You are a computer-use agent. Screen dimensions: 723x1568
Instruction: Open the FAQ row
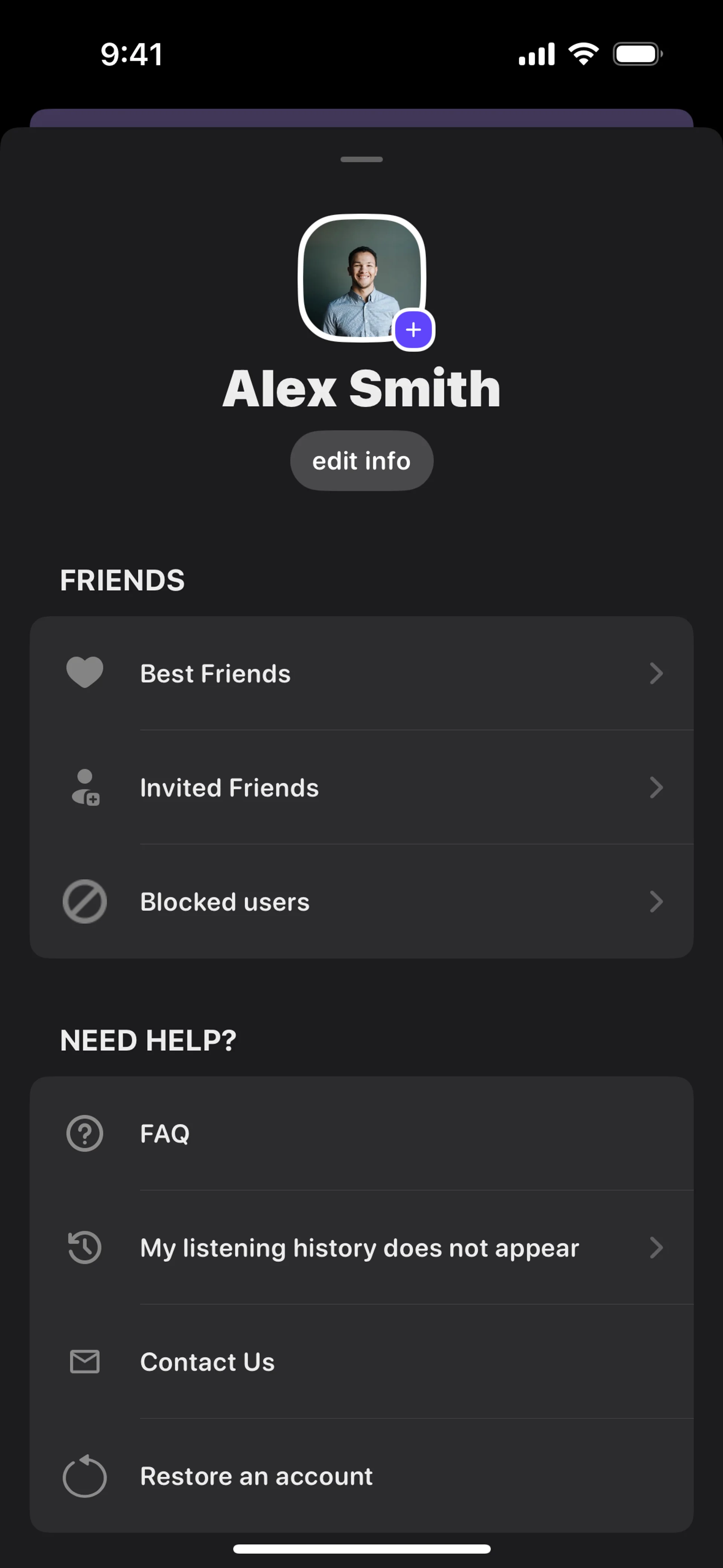pyautogui.click(x=361, y=1133)
